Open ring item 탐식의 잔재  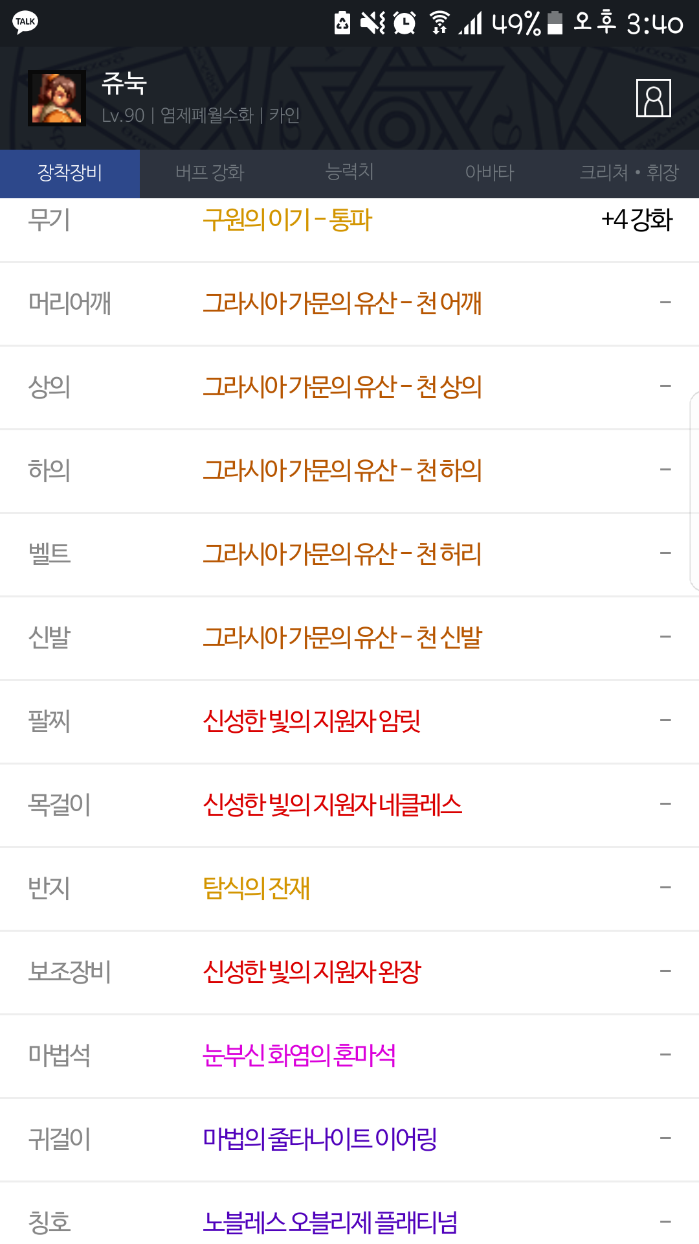(256, 888)
